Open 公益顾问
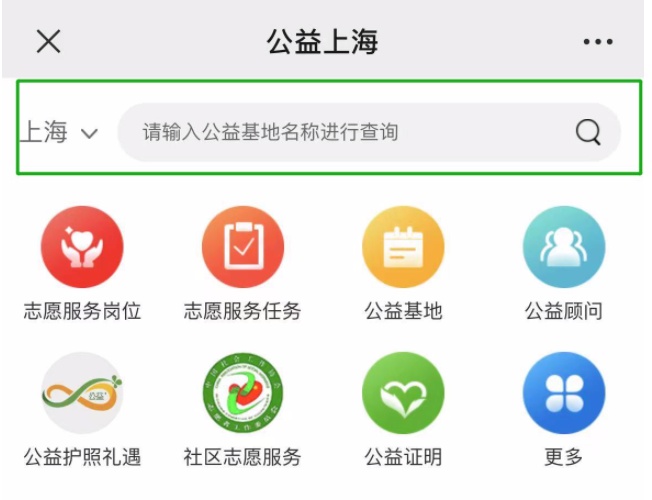652x500 pixels. click(564, 264)
